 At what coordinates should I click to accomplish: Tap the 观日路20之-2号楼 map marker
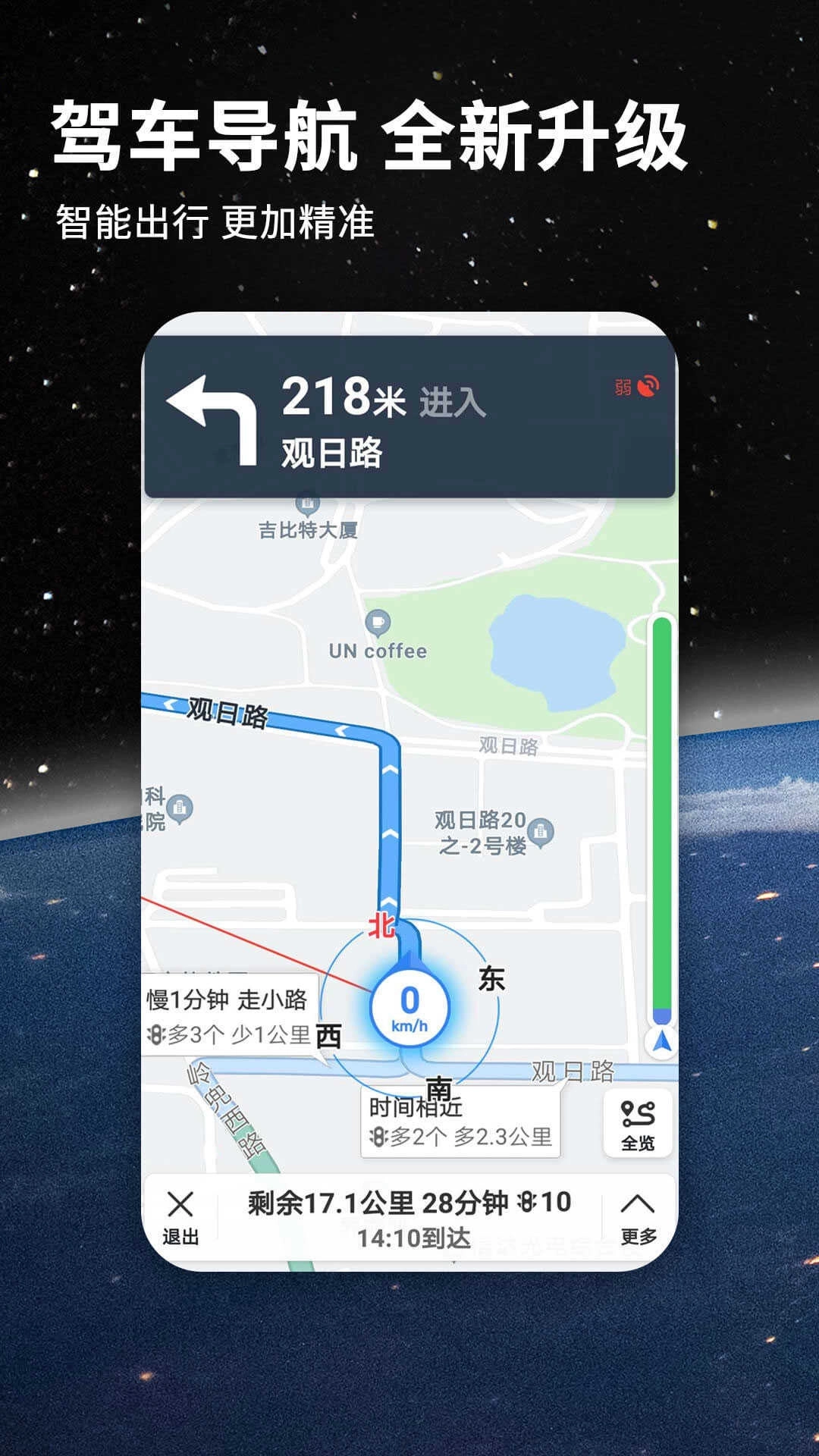539,830
